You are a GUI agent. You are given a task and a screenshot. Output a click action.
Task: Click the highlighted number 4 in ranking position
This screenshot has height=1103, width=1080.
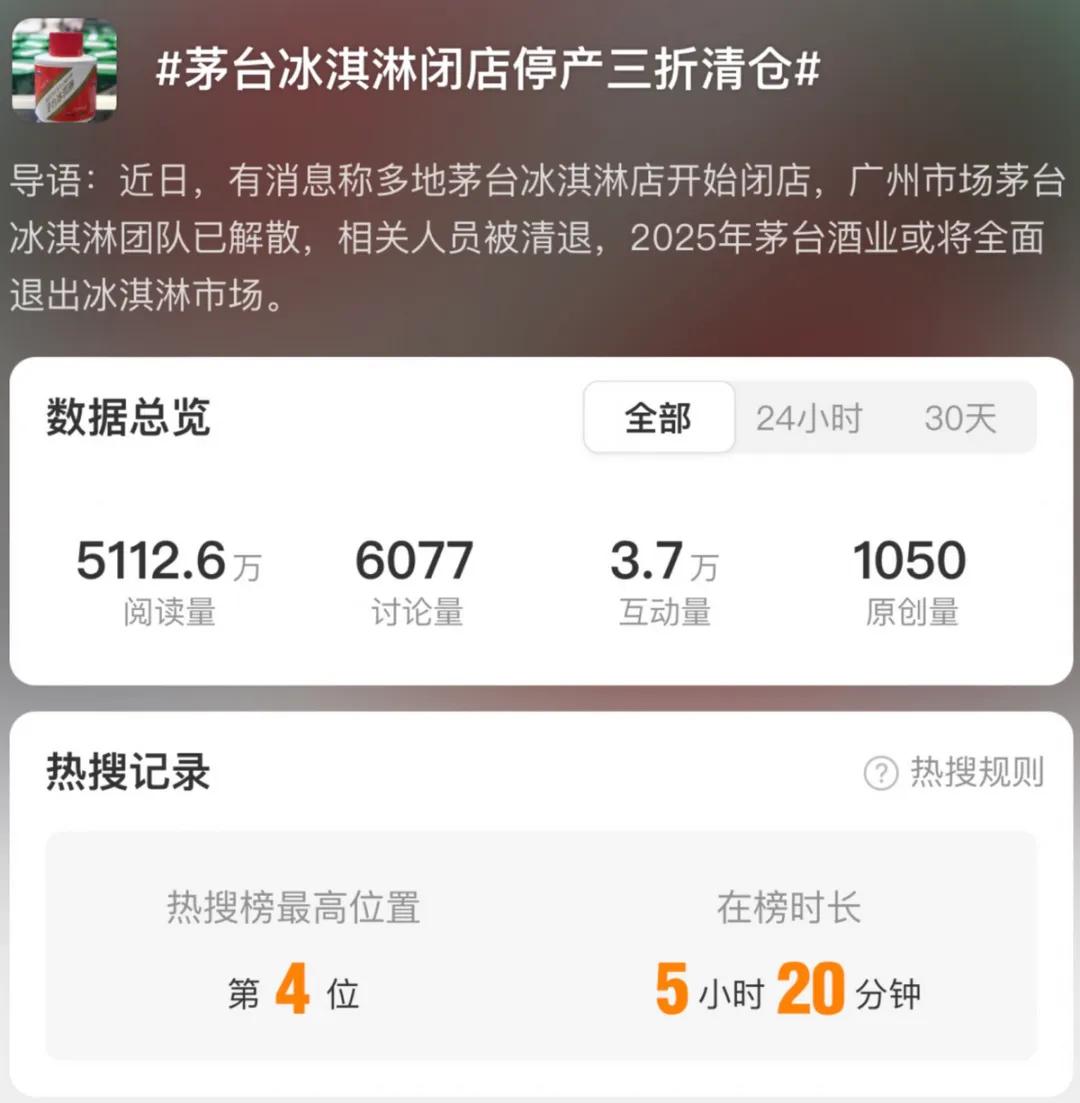pos(294,990)
